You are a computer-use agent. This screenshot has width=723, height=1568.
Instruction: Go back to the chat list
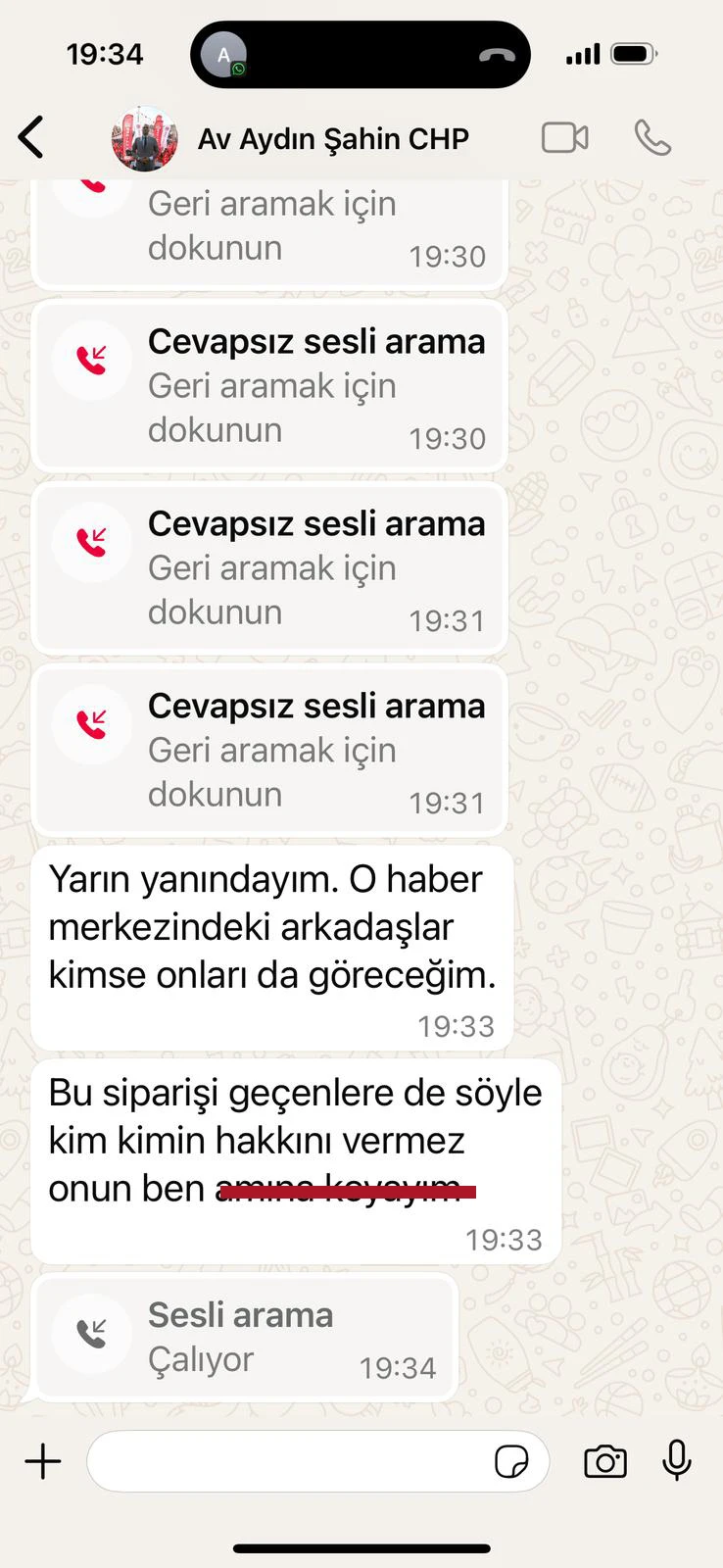(x=31, y=137)
